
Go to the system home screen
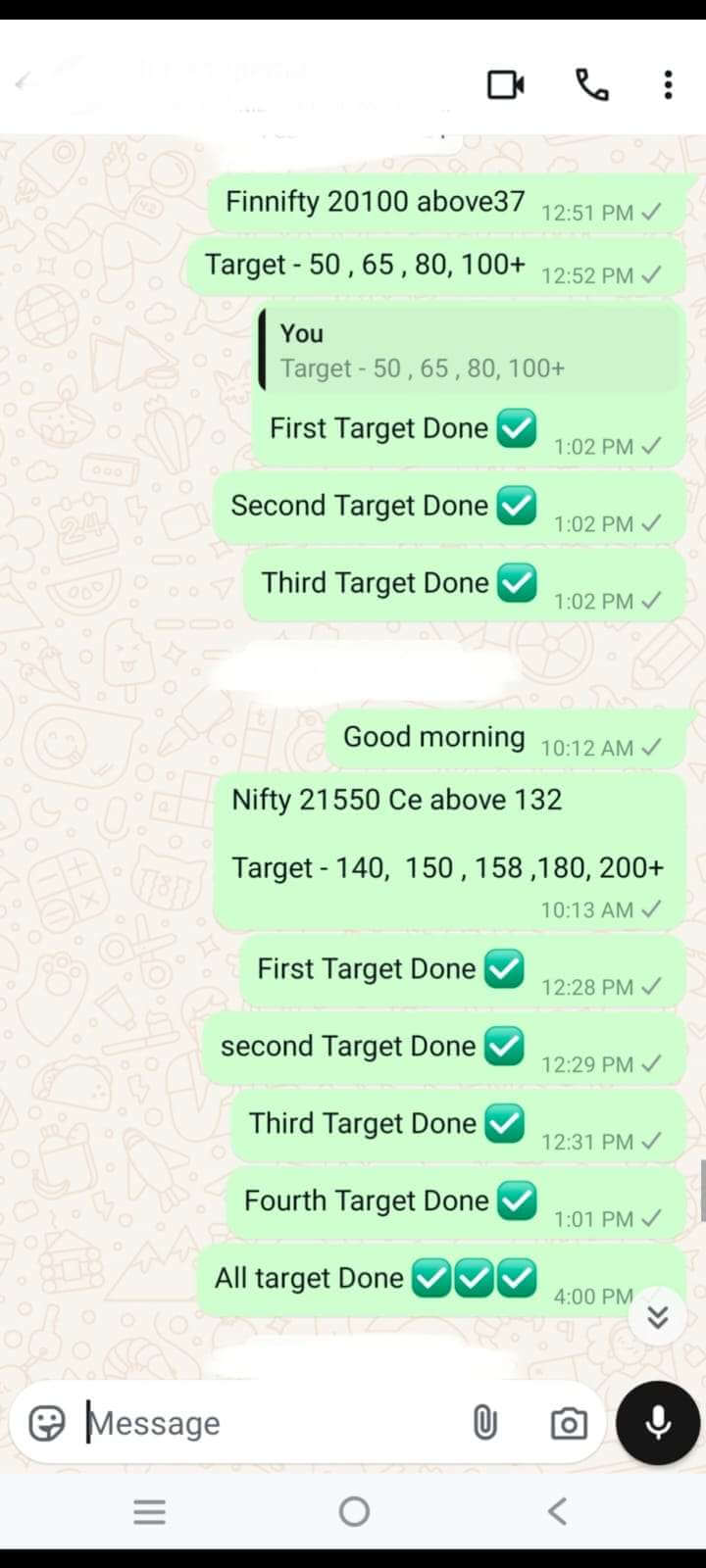pyautogui.click(x=354, y=1511)
